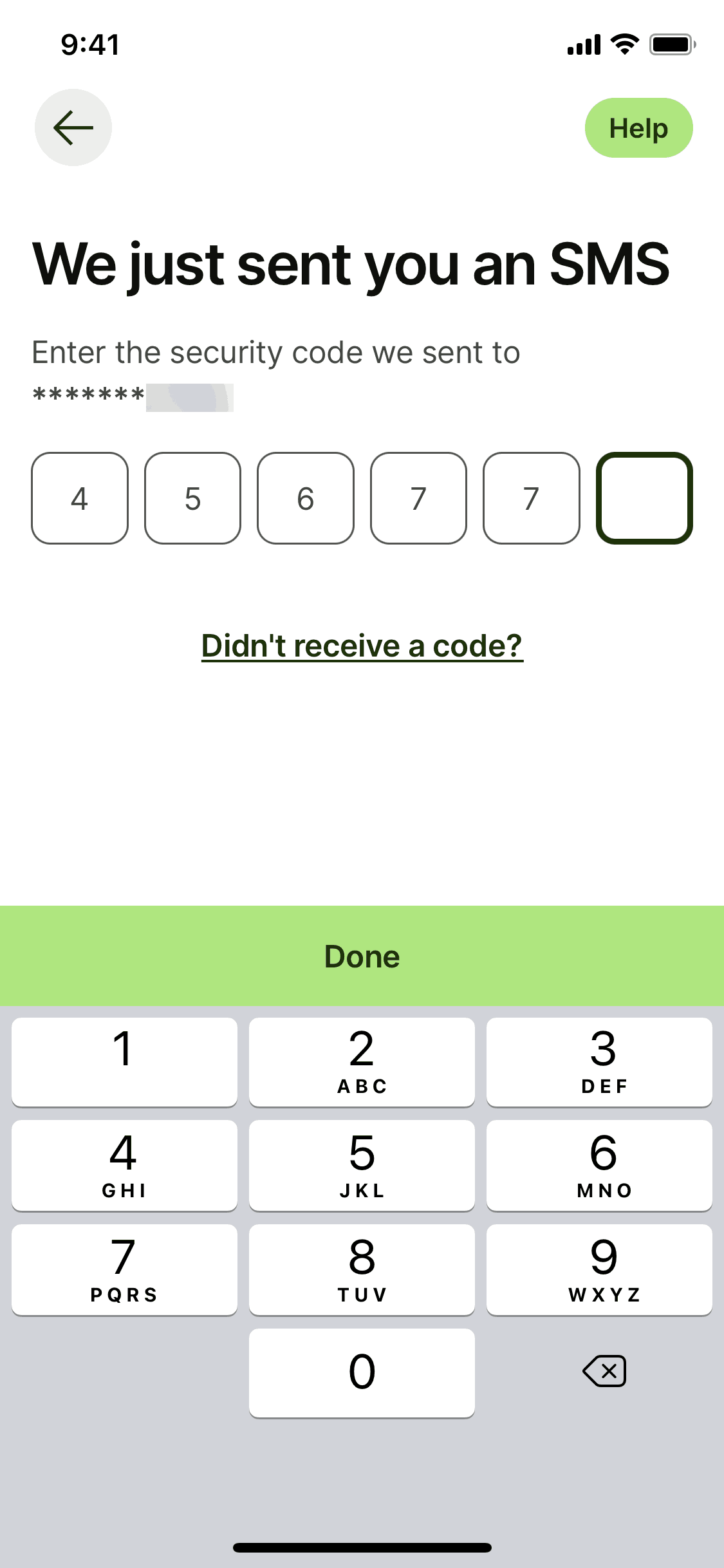Type 7 using the PQRS key
This screenshot has width=724, height=1568.
pyautogui.click(x=124, y=1270)
